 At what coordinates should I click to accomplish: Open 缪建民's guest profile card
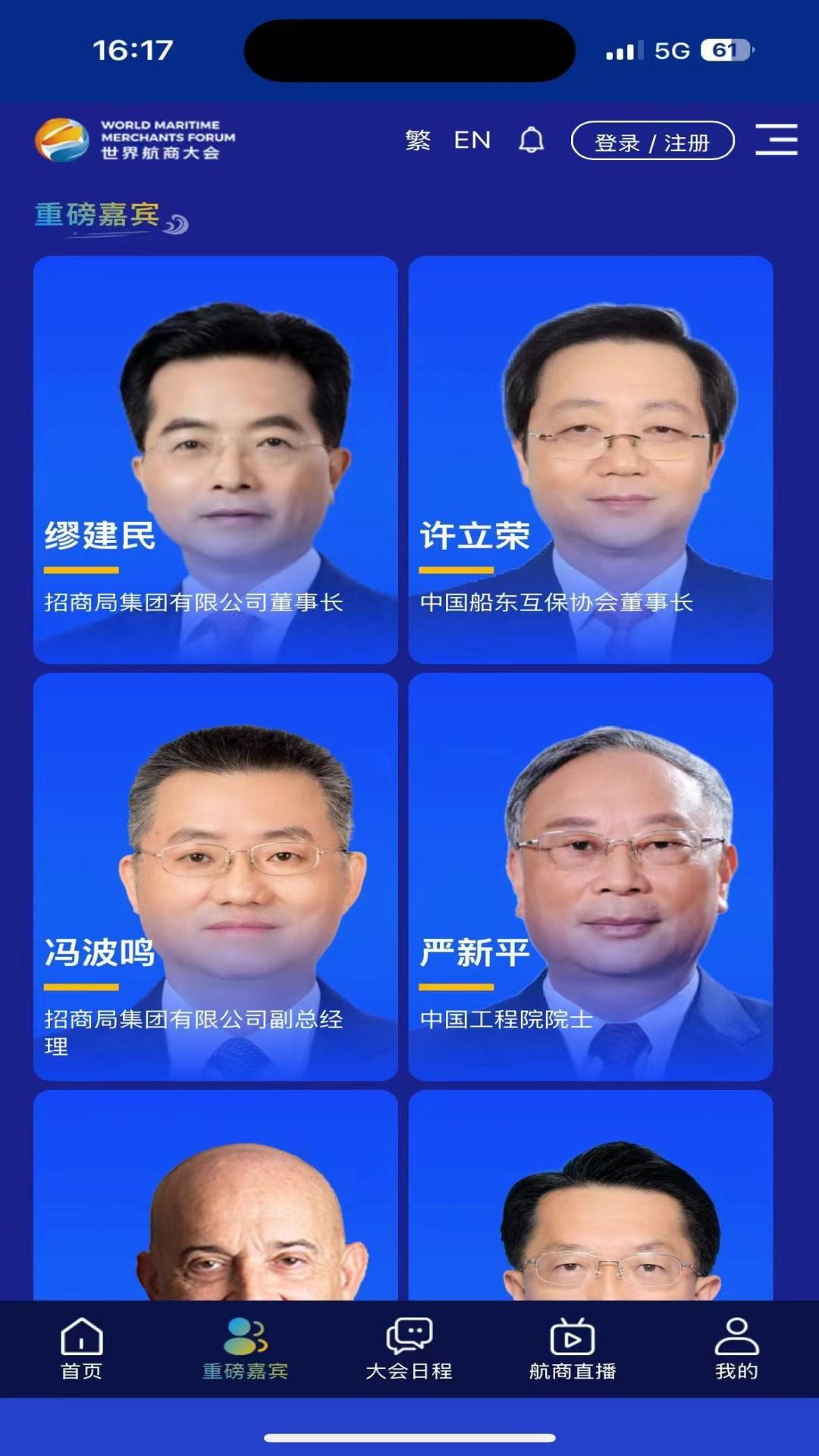215,455
